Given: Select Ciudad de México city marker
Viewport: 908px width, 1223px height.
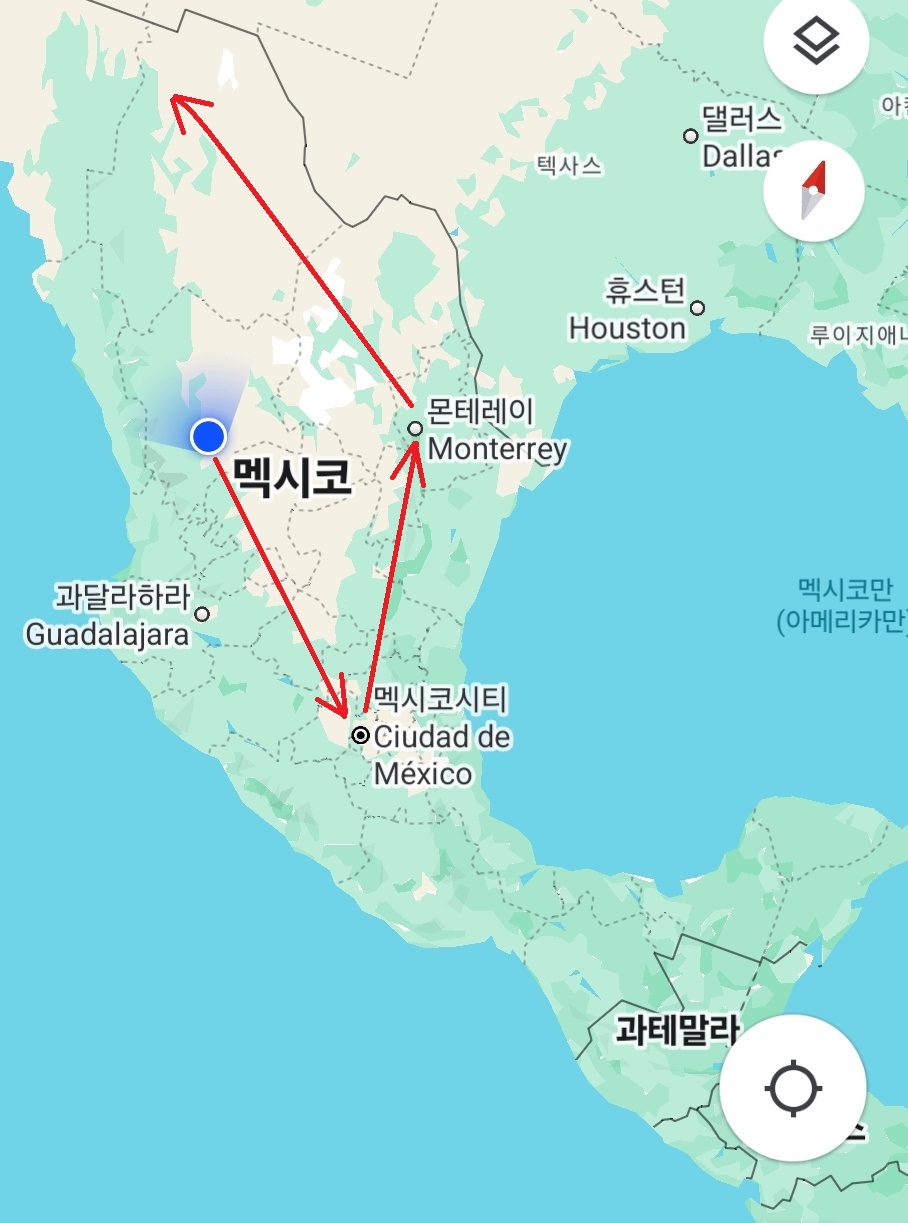Looking at the screenshot, I should [360, 736].
